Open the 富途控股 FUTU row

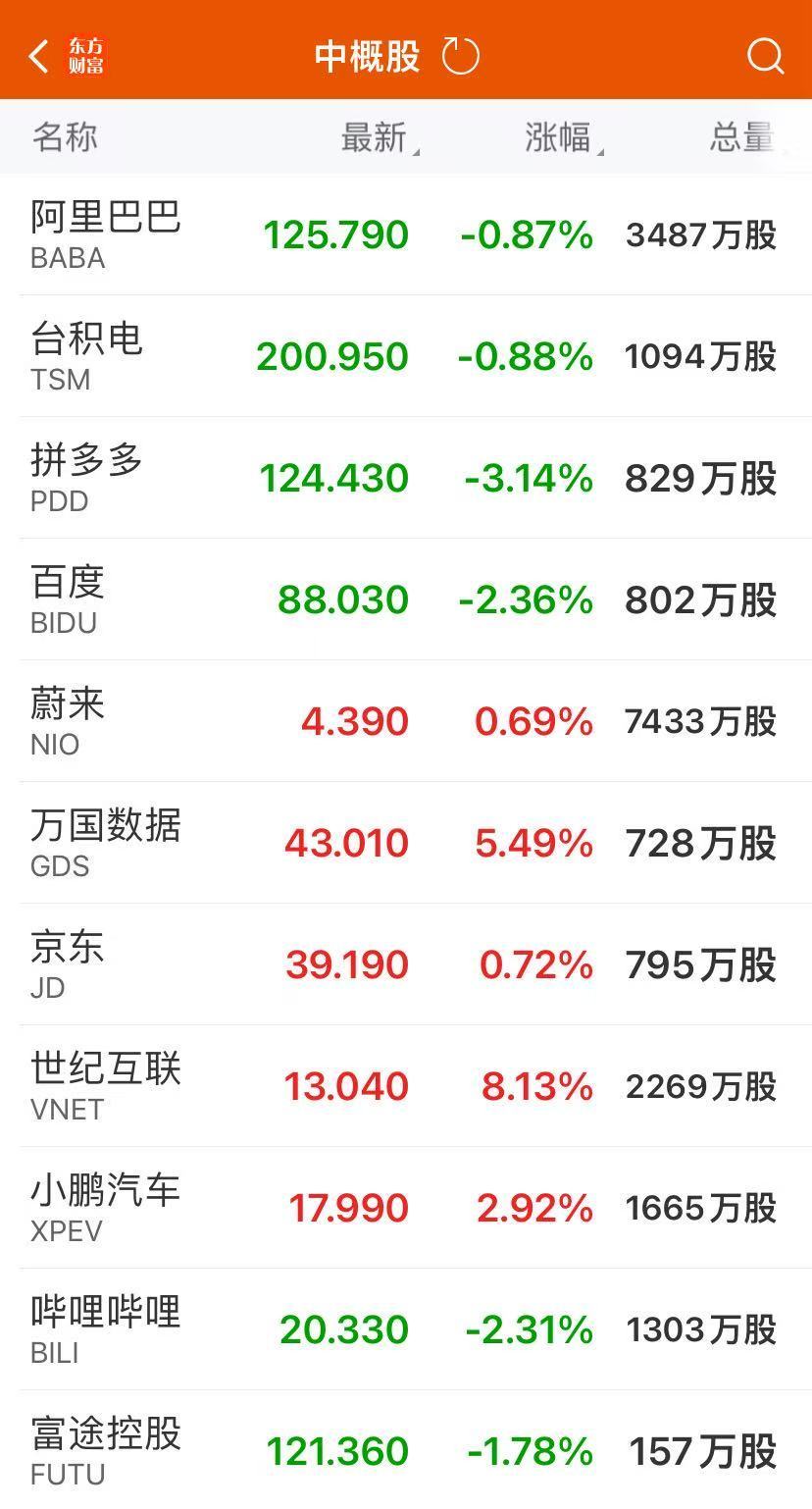406,1450
